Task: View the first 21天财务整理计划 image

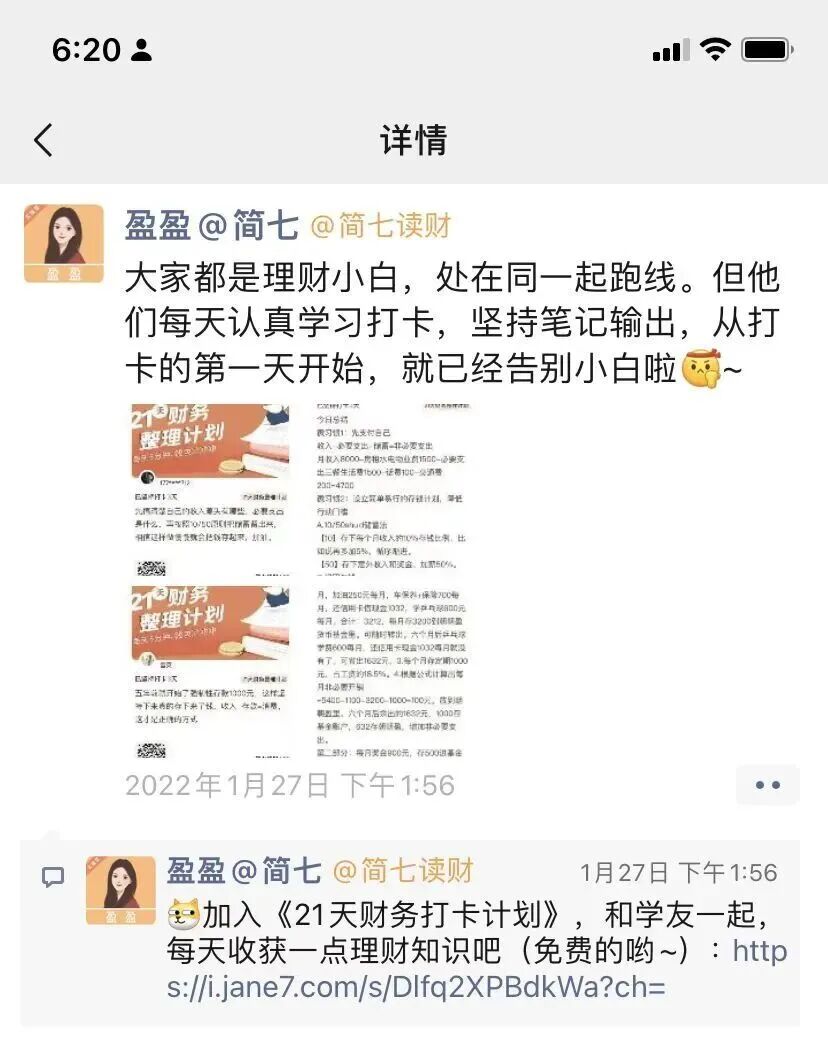Action: pyautogui.click(x=210, y=490)
